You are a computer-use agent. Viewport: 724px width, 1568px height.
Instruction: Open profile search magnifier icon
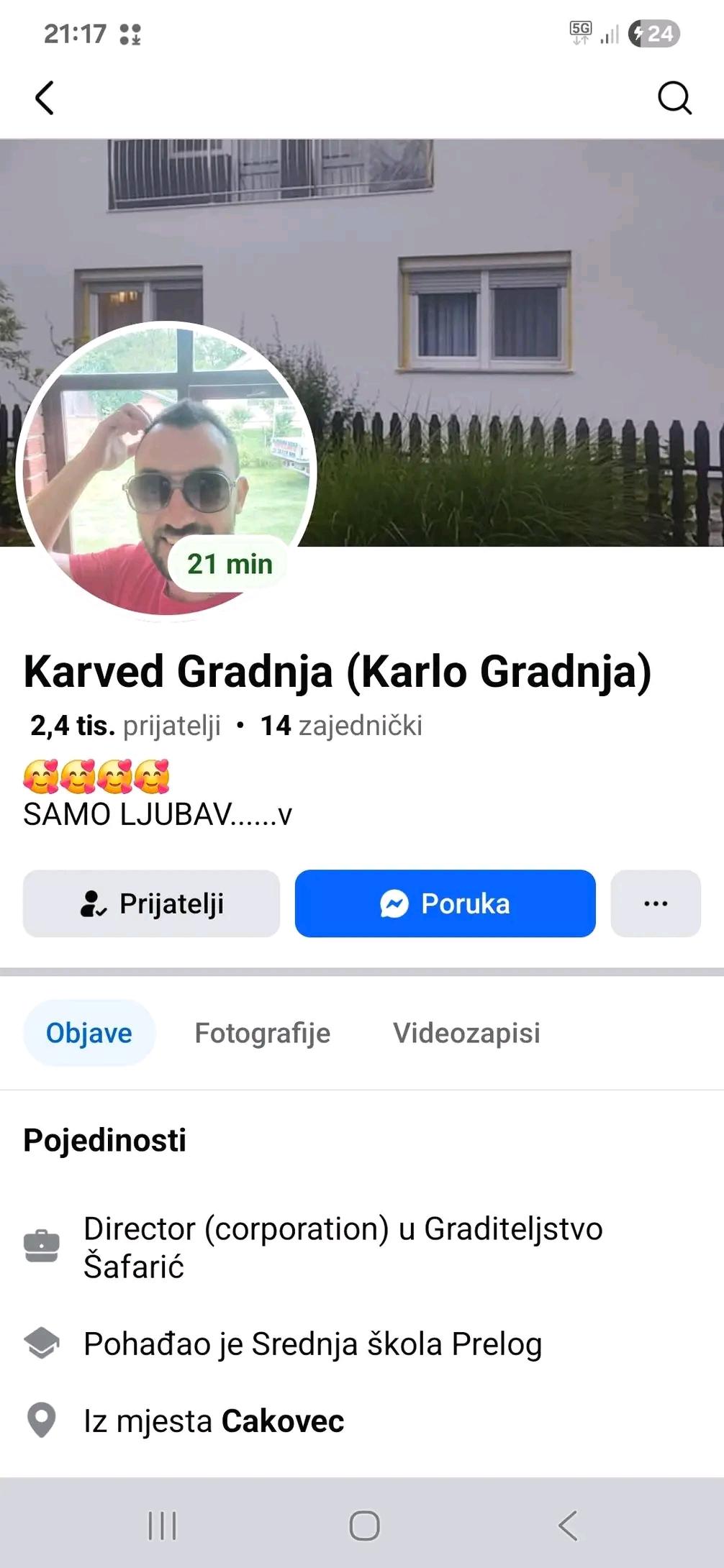[x=674, y=98]
